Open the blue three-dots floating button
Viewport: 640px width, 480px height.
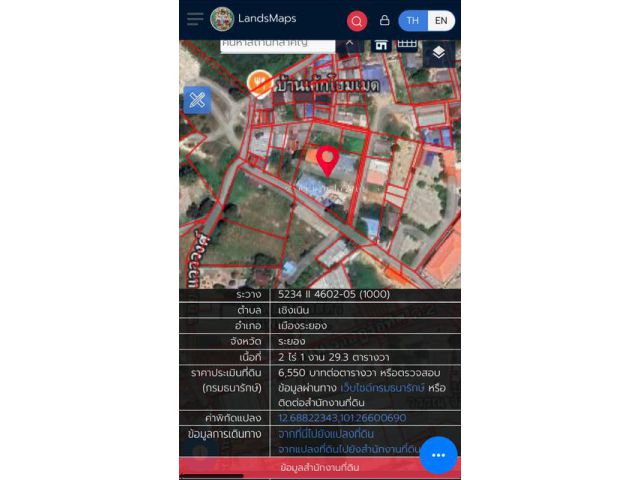click(437, 455)
